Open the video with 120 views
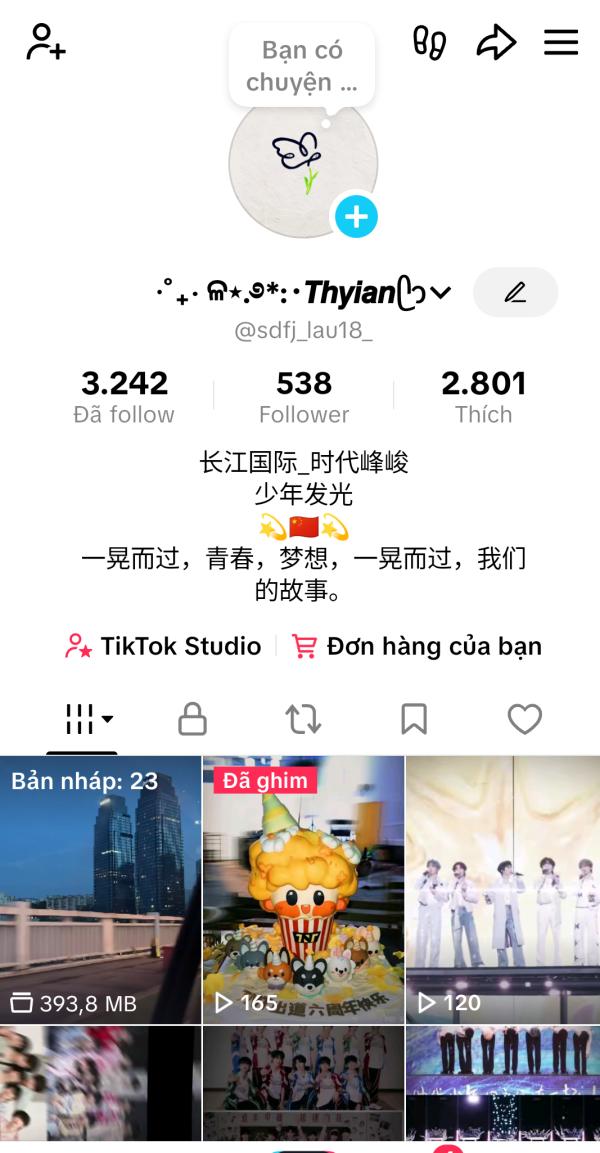Screen dimensions: 600x1153 point(503,890)
